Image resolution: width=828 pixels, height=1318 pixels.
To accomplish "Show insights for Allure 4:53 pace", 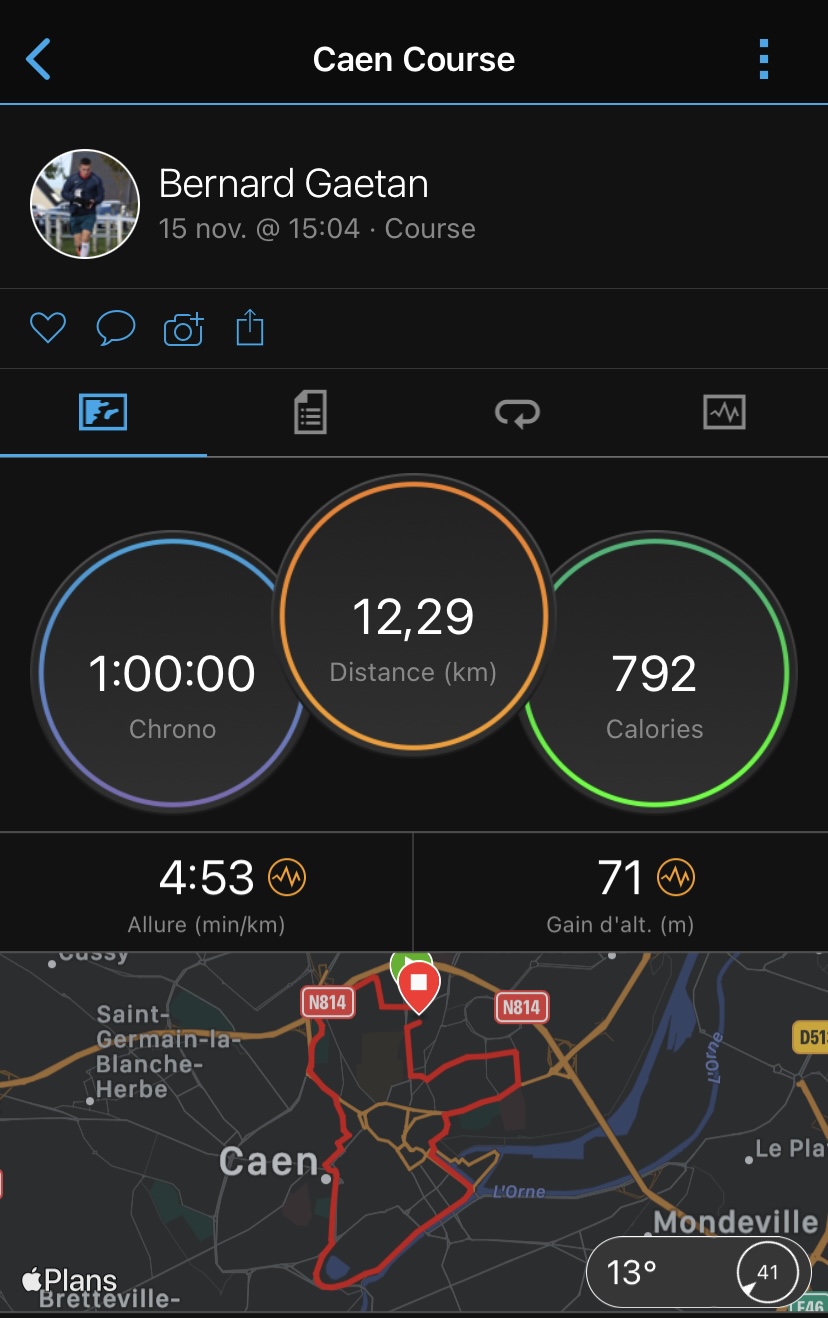I will click(x=287, y=879).
